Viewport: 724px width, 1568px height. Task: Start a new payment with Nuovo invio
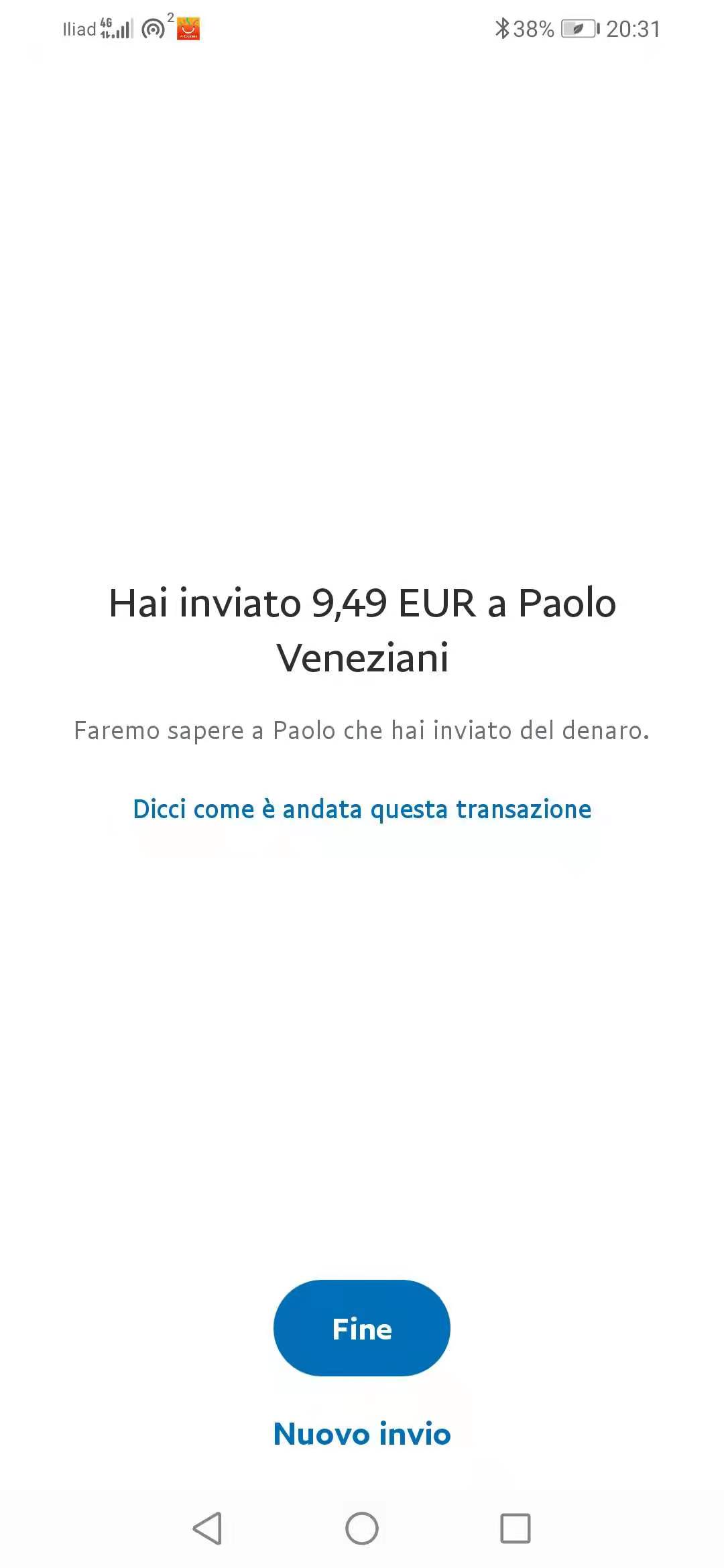[x=362, y=1434]
